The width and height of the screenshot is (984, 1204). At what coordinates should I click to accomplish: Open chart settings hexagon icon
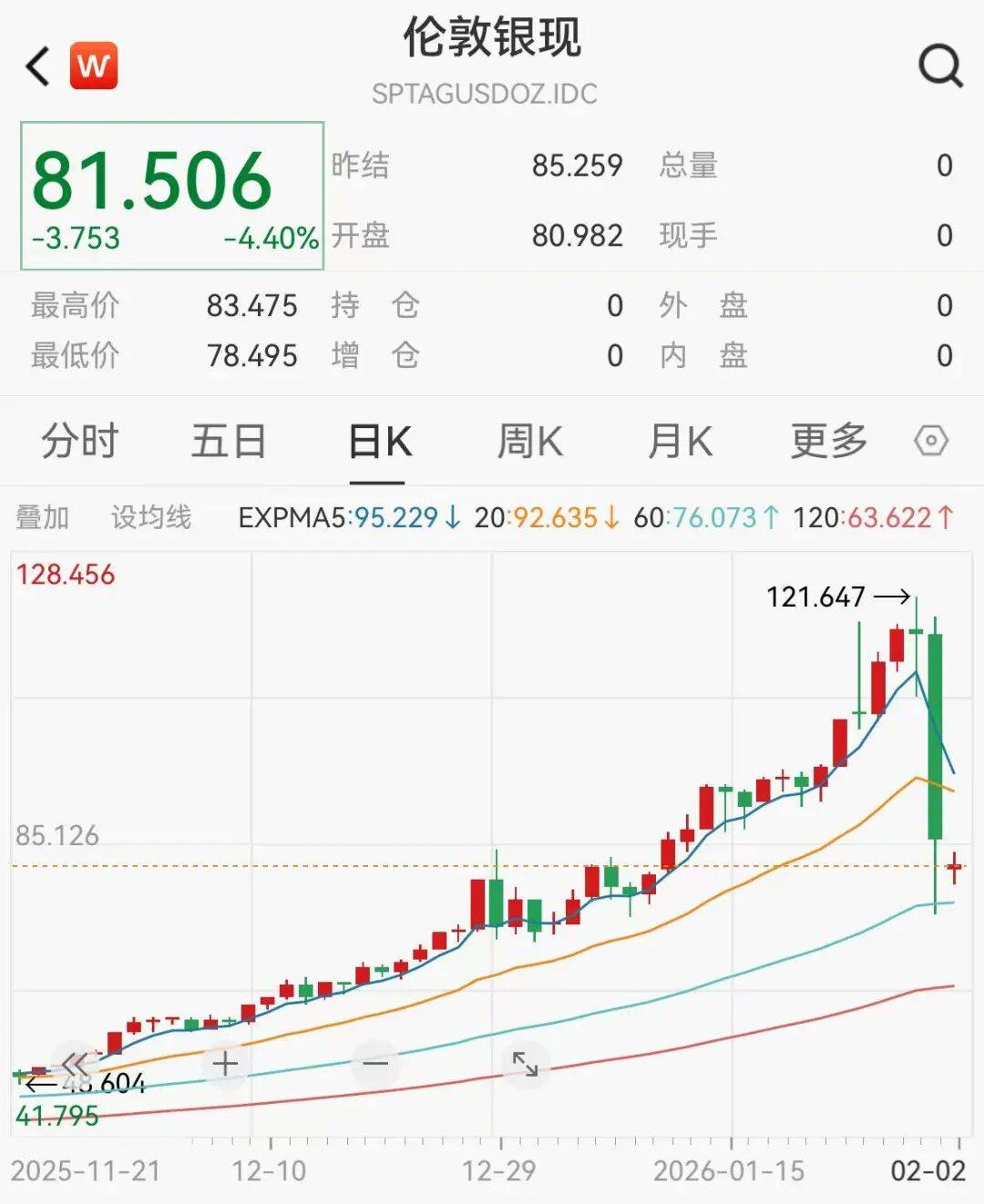(931, 442)
